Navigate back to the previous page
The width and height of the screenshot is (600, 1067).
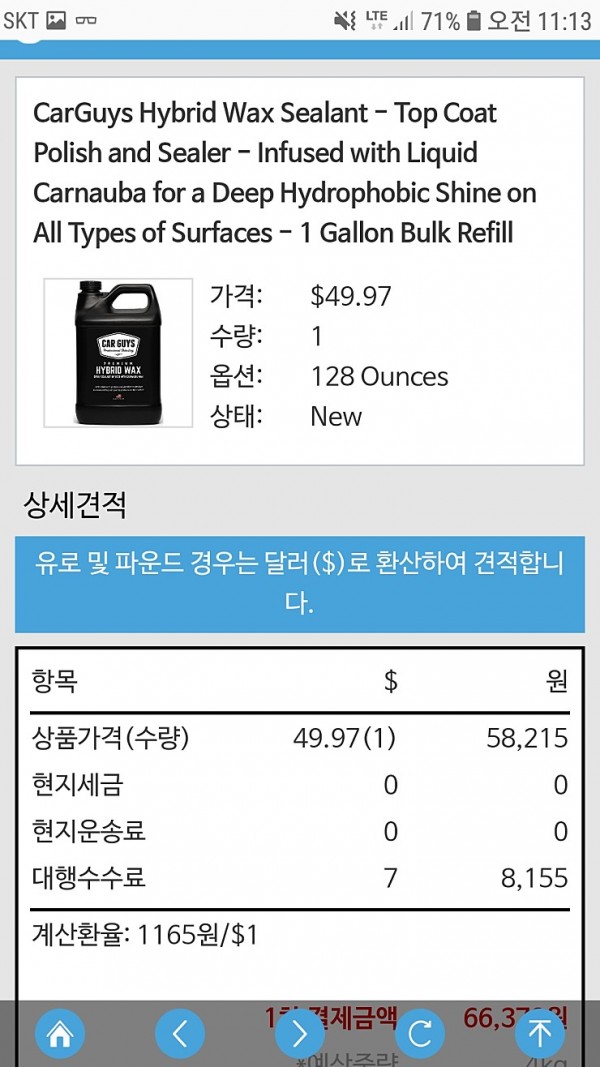click(180, 1034)
